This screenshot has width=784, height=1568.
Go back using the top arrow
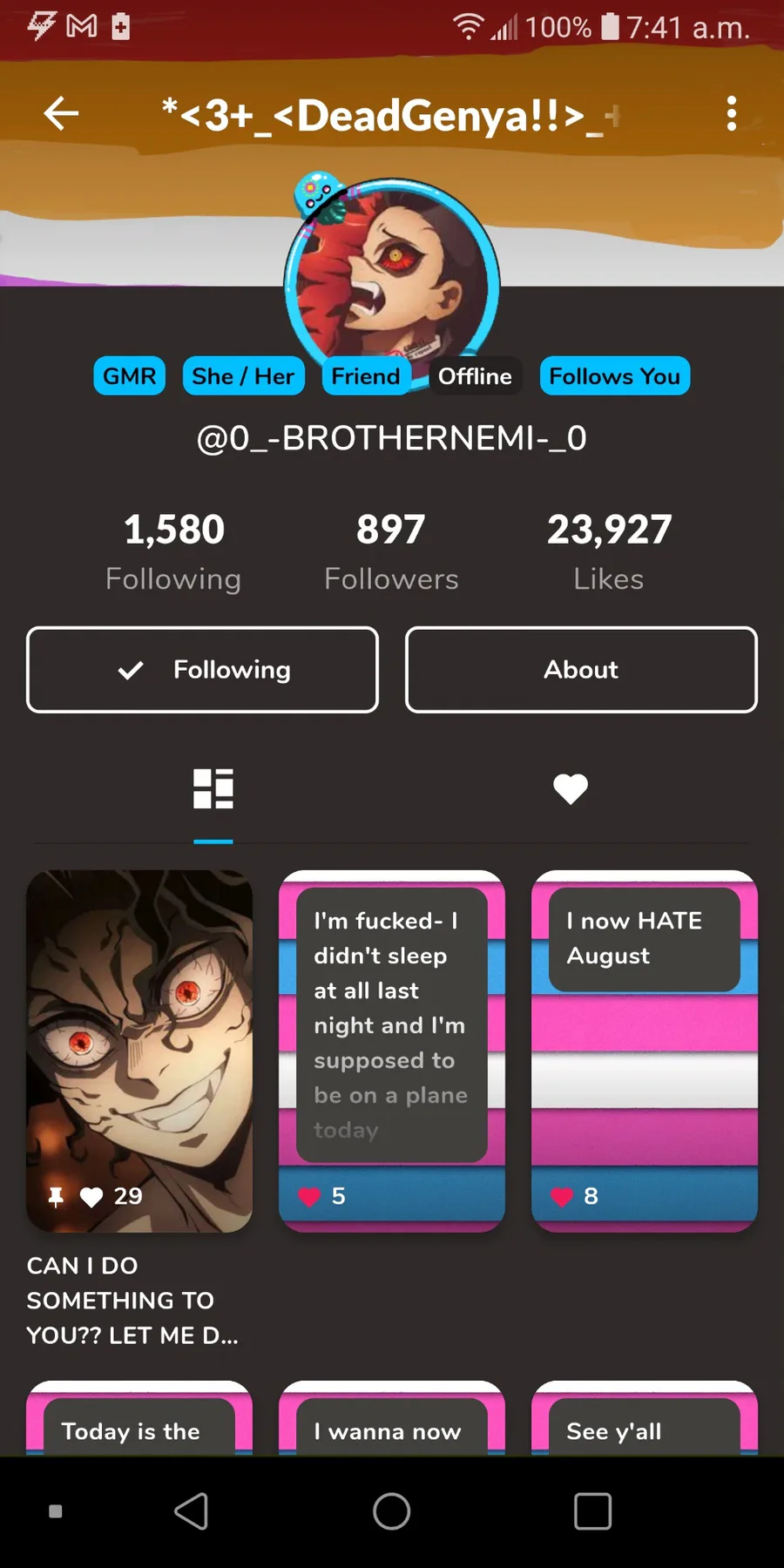pos(61,113)
